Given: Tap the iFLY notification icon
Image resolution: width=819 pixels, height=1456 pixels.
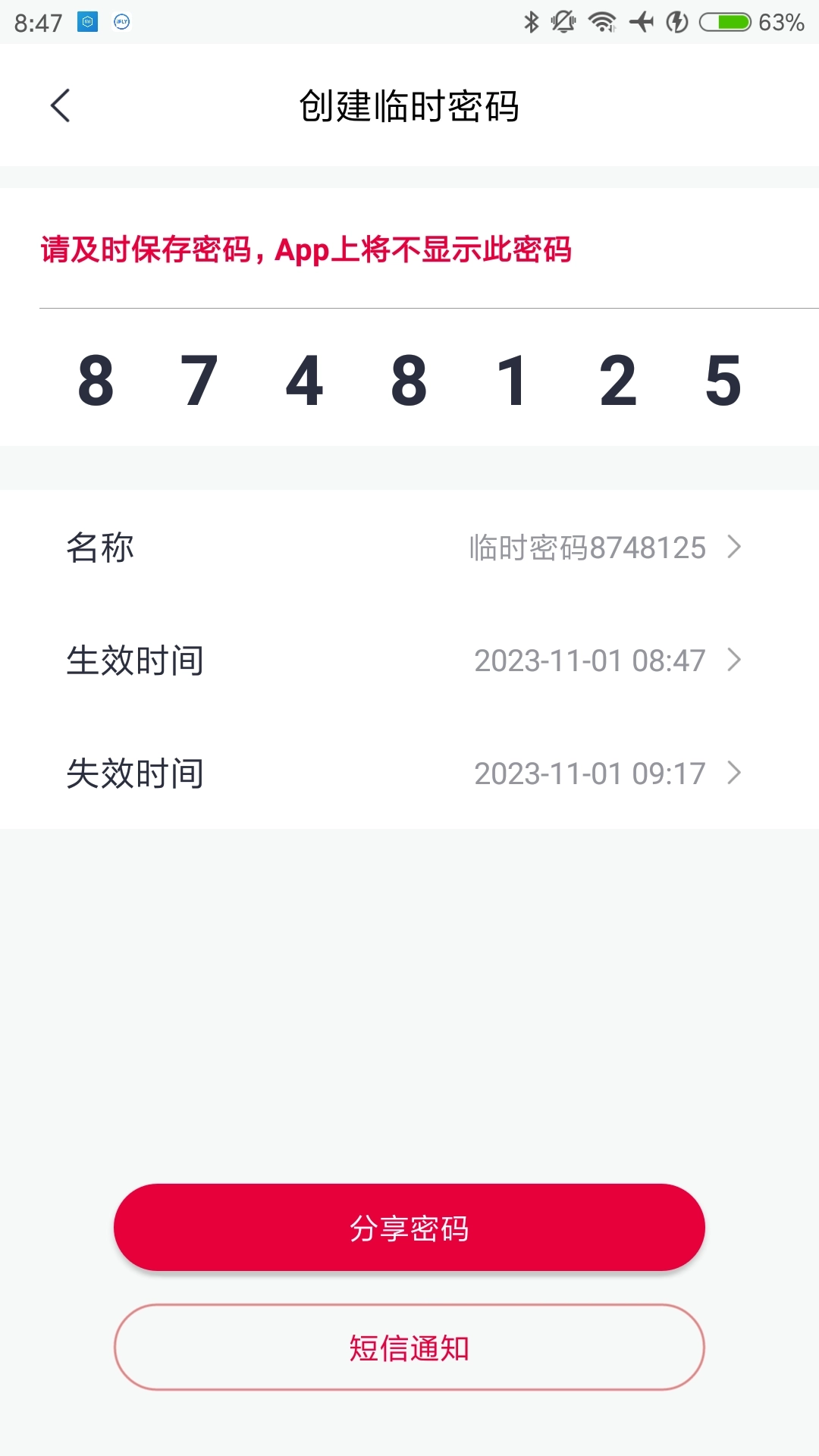Looking at the screenshot, I should 121,23.
